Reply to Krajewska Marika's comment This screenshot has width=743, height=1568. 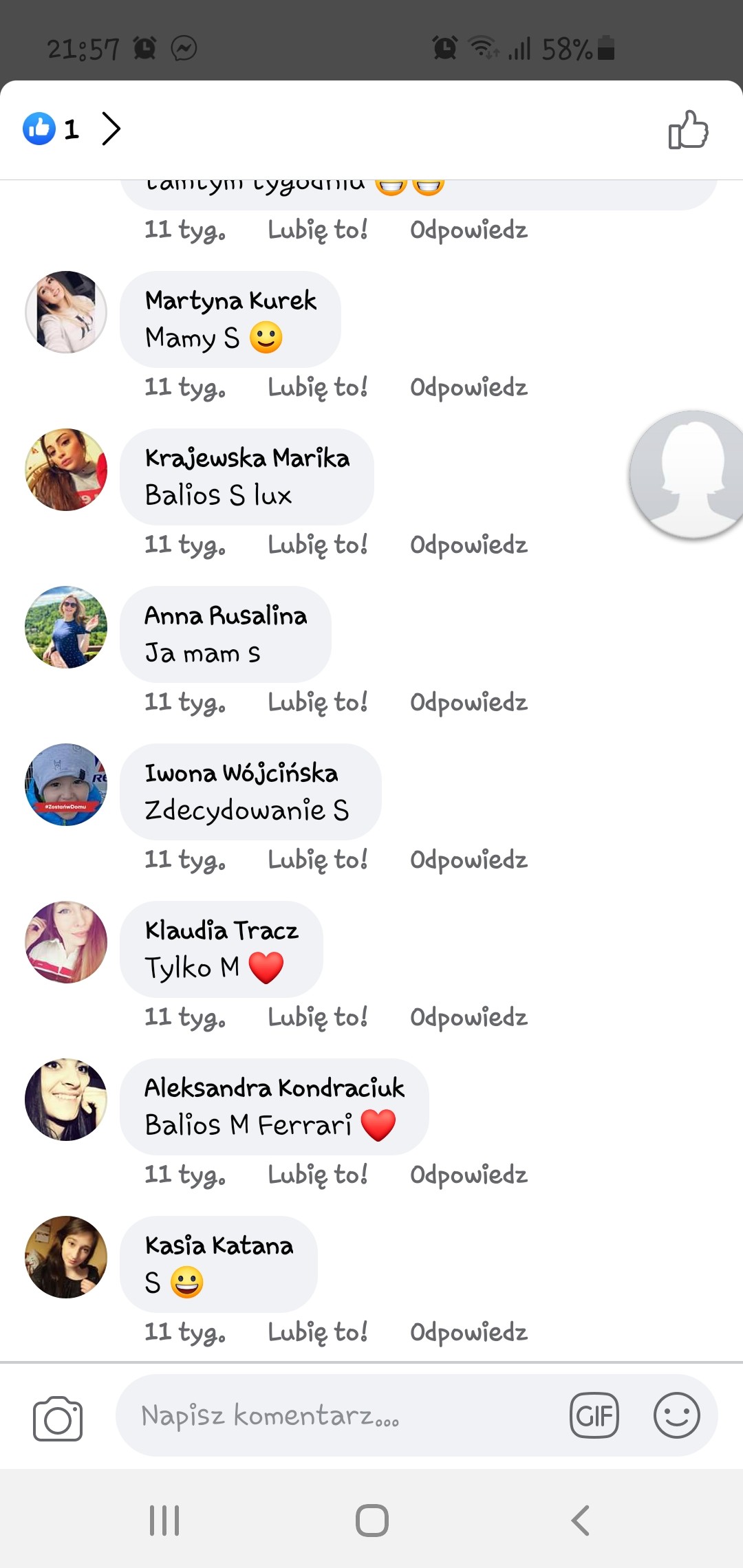(469, 545)
